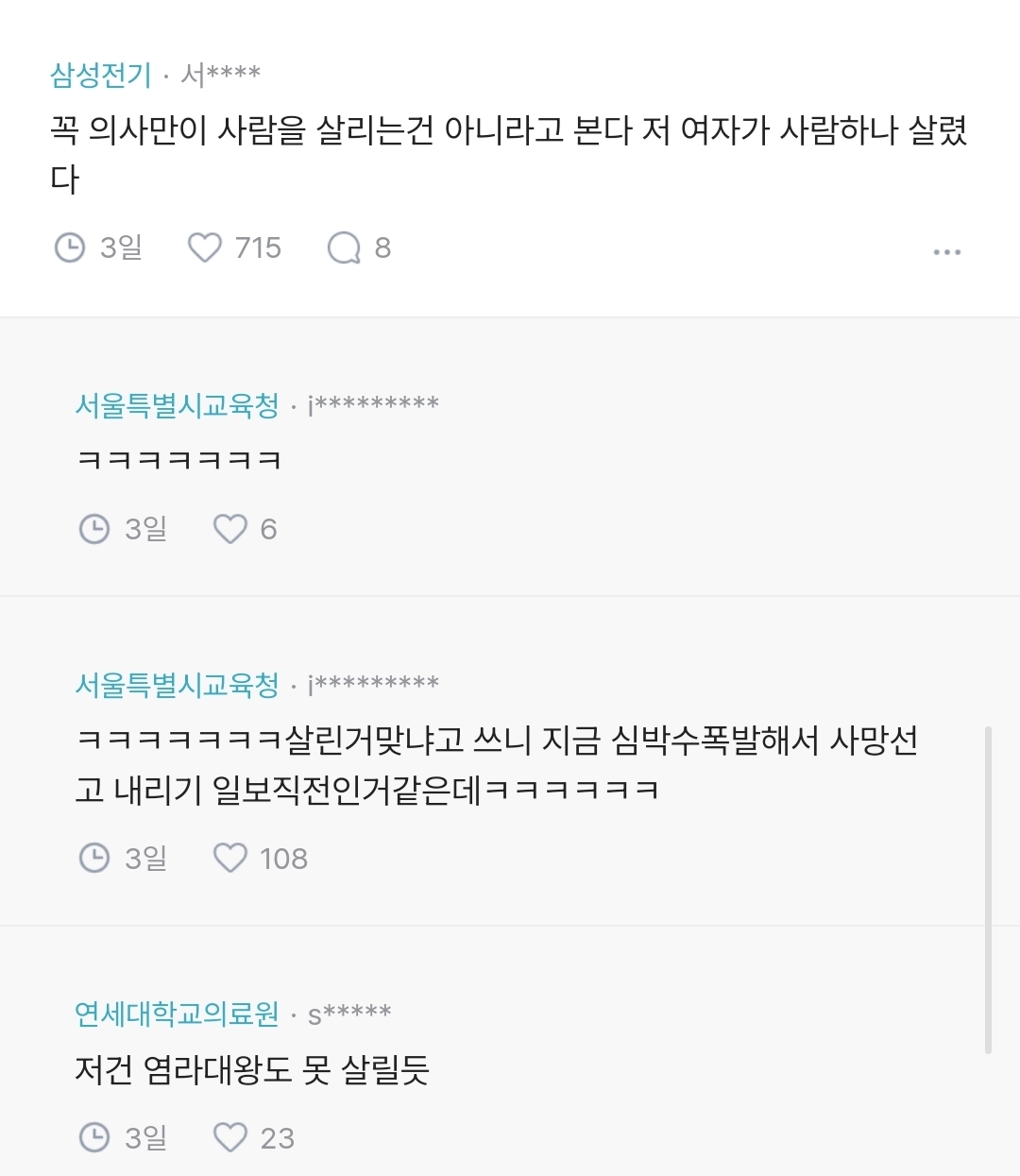Viewport: 1020px width, 1176px height.
Task: Open replies on the 삼성전기 comment
Action: click(344, 247)
